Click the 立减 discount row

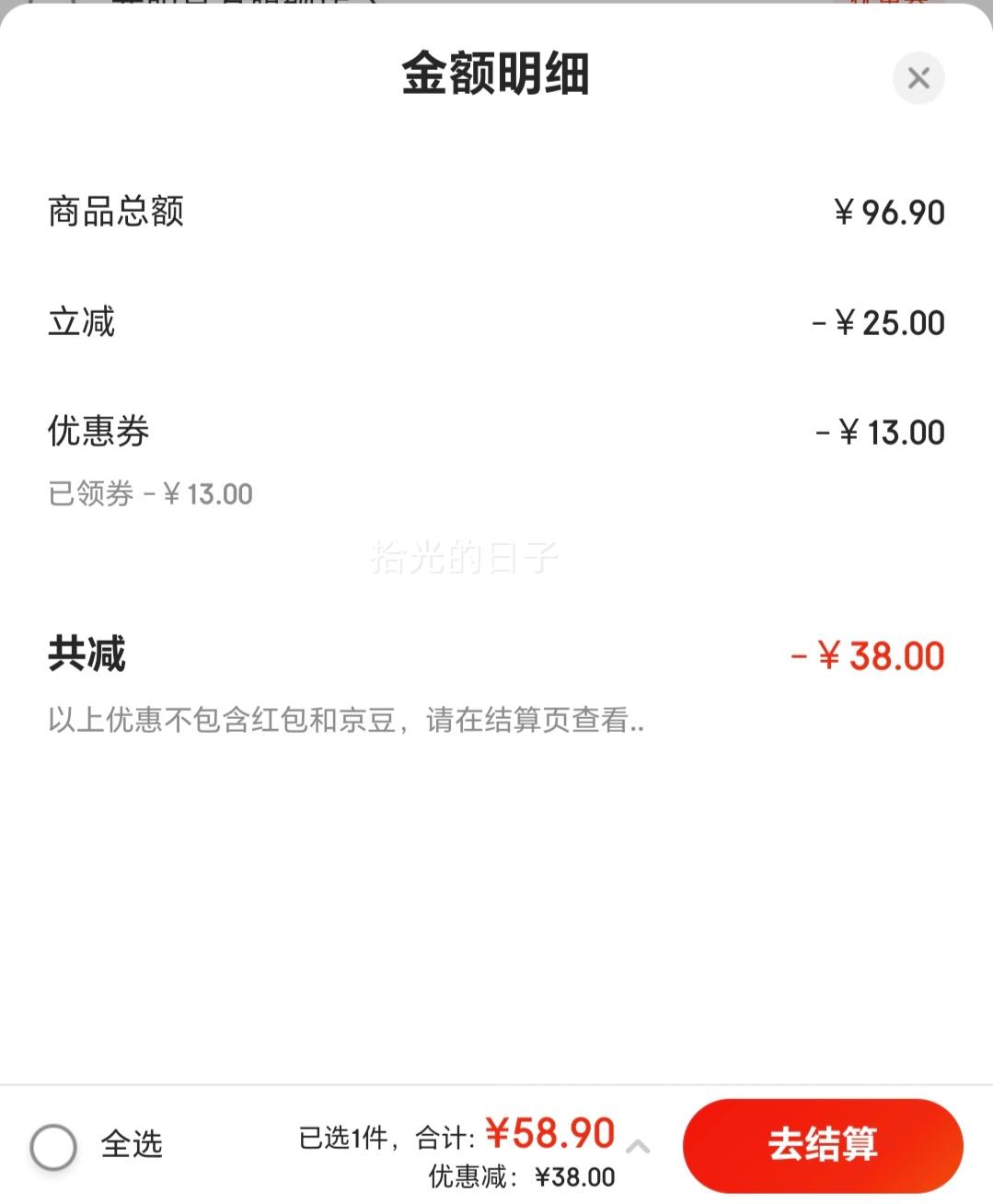tap(79, 322)
